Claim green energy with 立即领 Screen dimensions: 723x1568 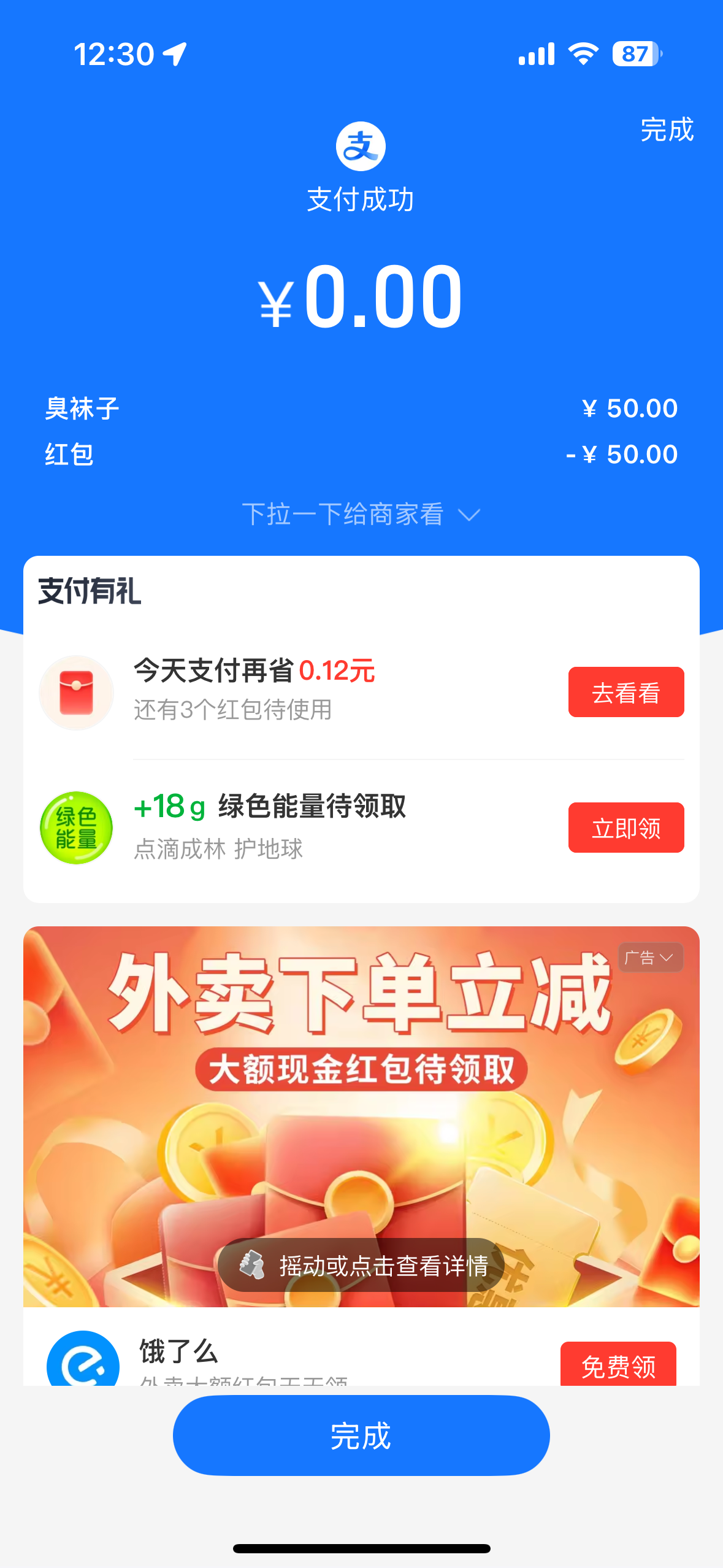[x=625, y=828]
